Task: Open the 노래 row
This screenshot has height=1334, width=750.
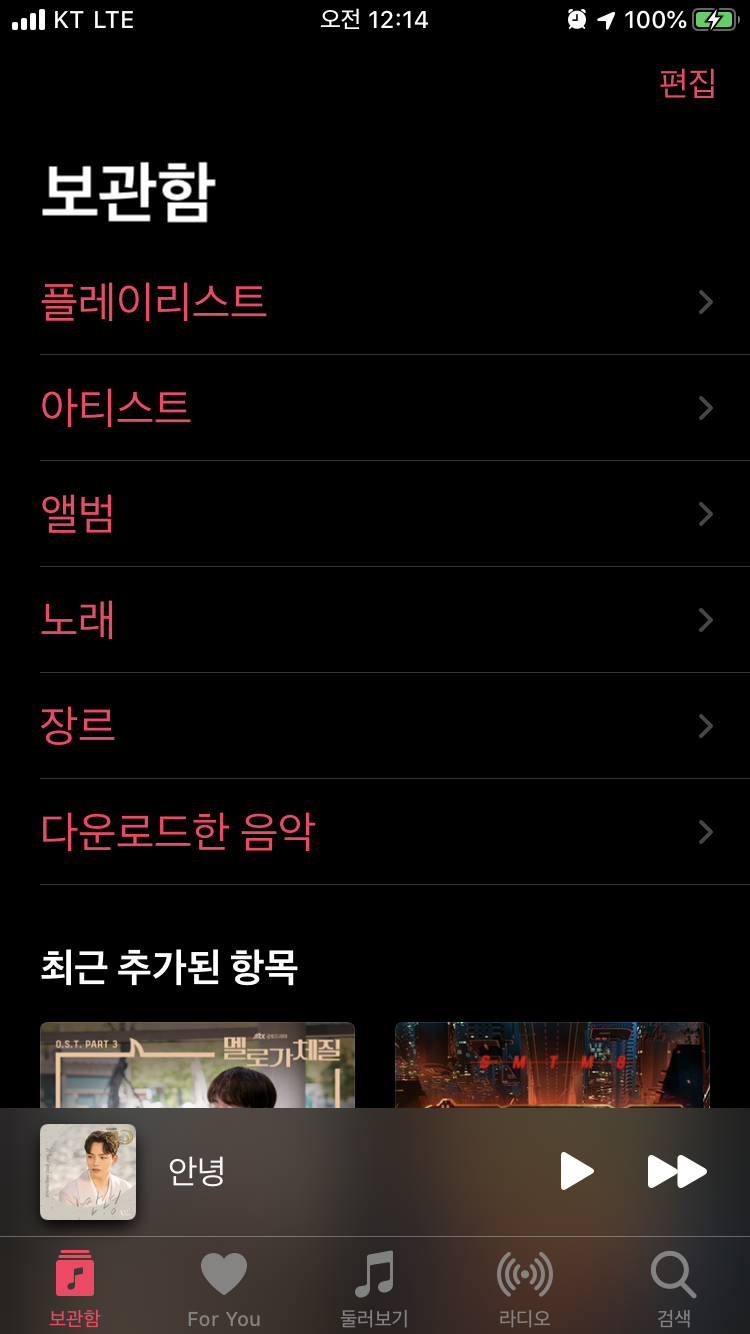Action: (x=375, y=620)
